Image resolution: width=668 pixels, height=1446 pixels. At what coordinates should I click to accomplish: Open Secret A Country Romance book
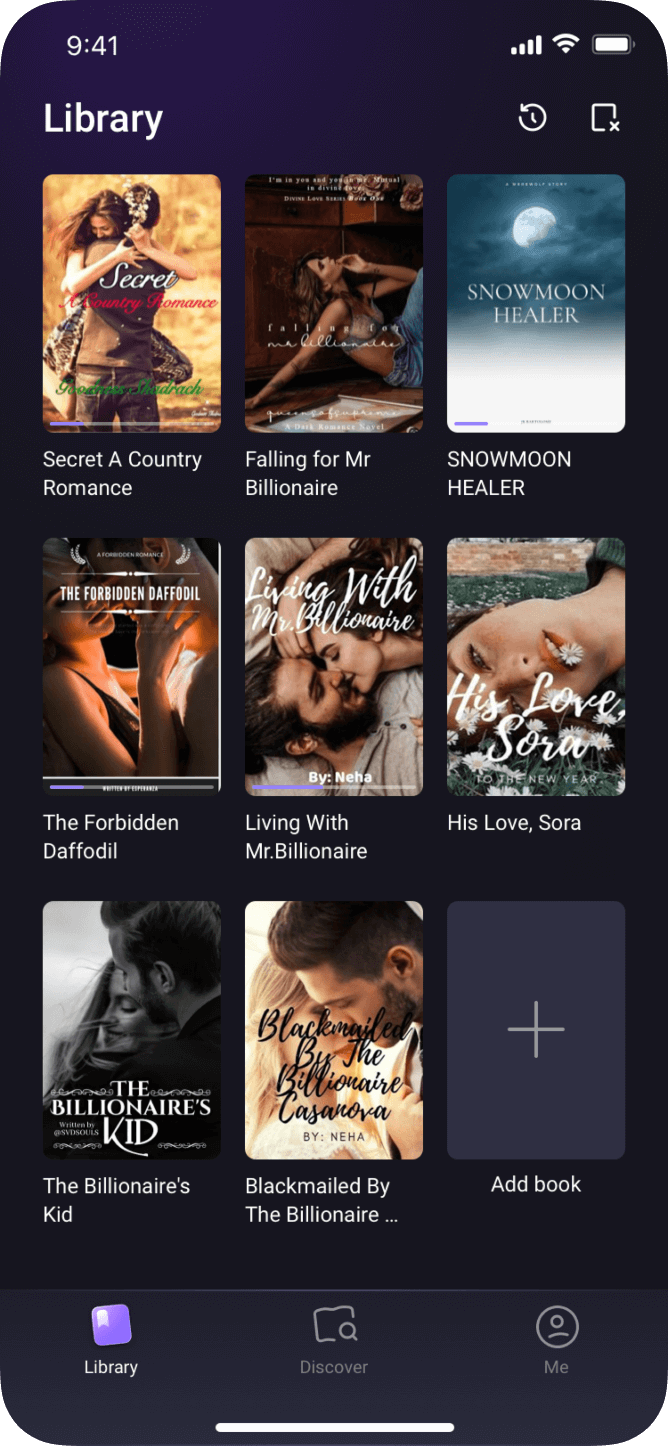point(132,303)
